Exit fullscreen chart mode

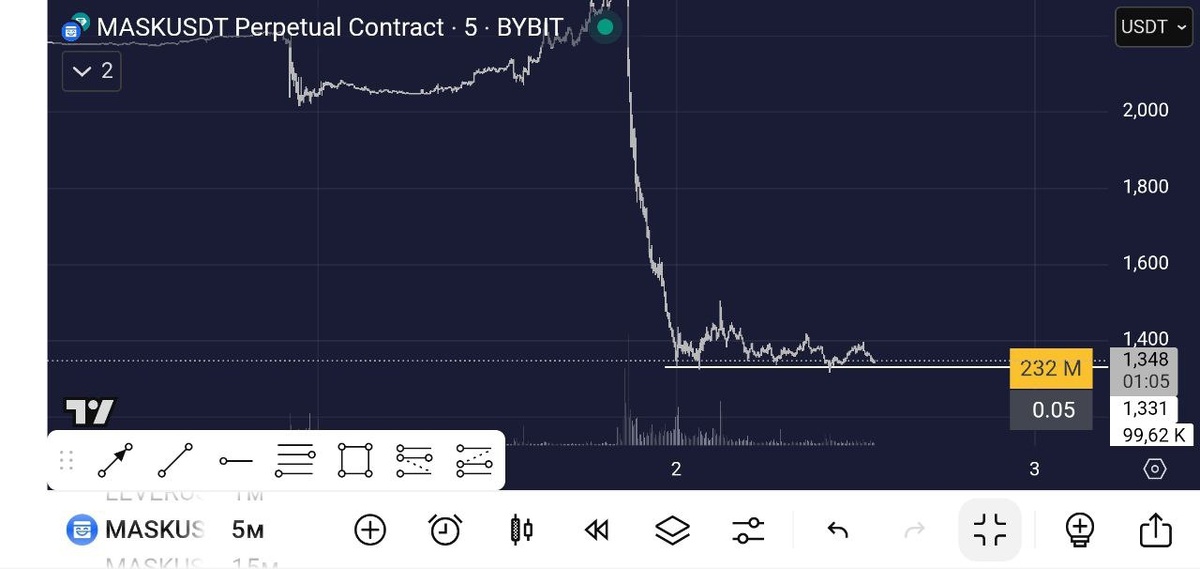[x=990, y=529]
